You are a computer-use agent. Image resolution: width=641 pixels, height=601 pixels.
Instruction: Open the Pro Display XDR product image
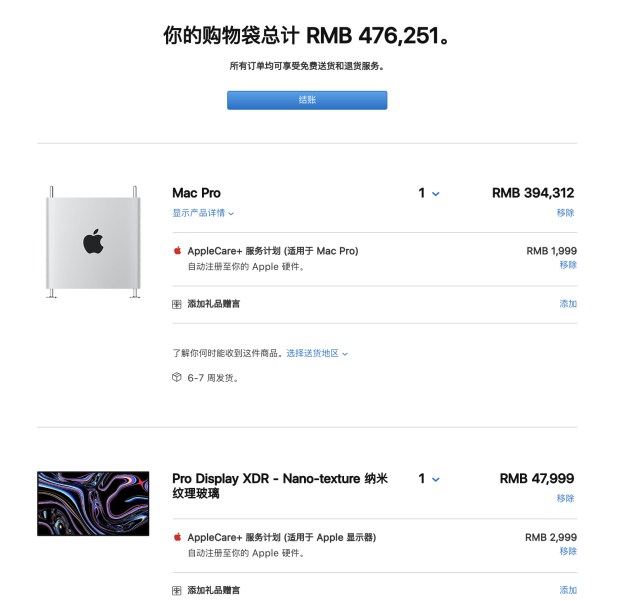[92, 503]
